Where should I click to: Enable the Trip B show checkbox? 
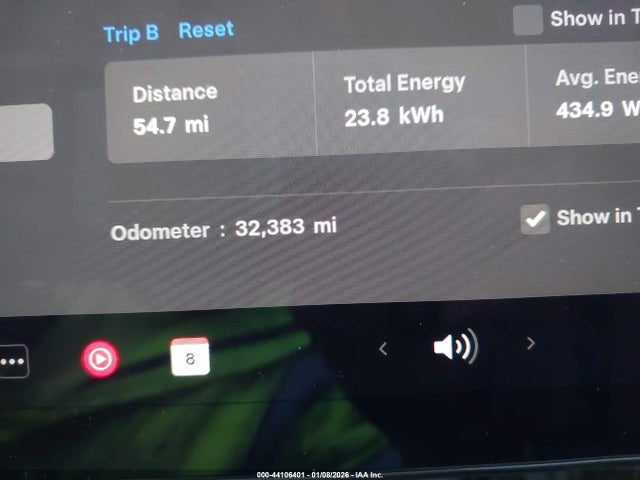coord(528,19)
